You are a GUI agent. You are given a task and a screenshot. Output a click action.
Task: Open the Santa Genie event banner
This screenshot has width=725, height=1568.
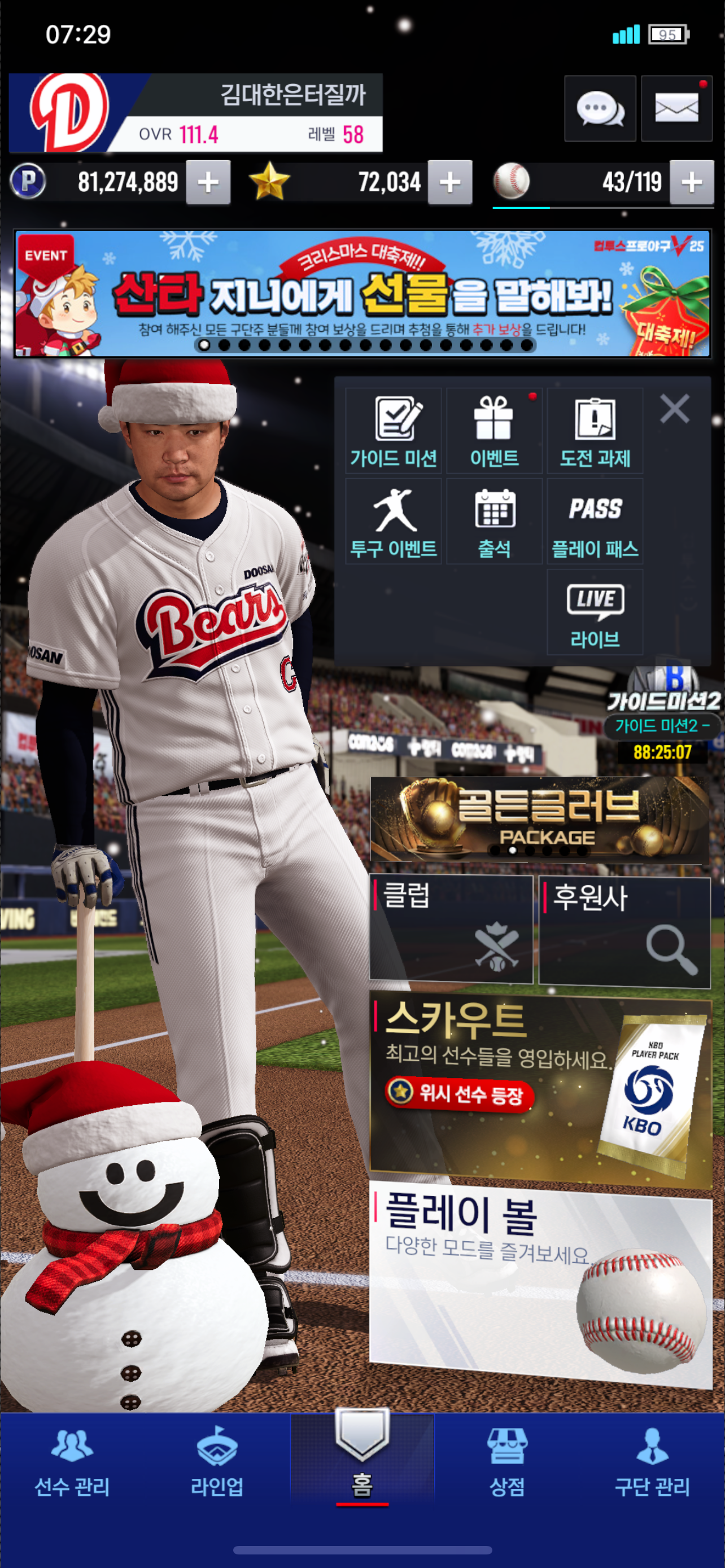362,294
